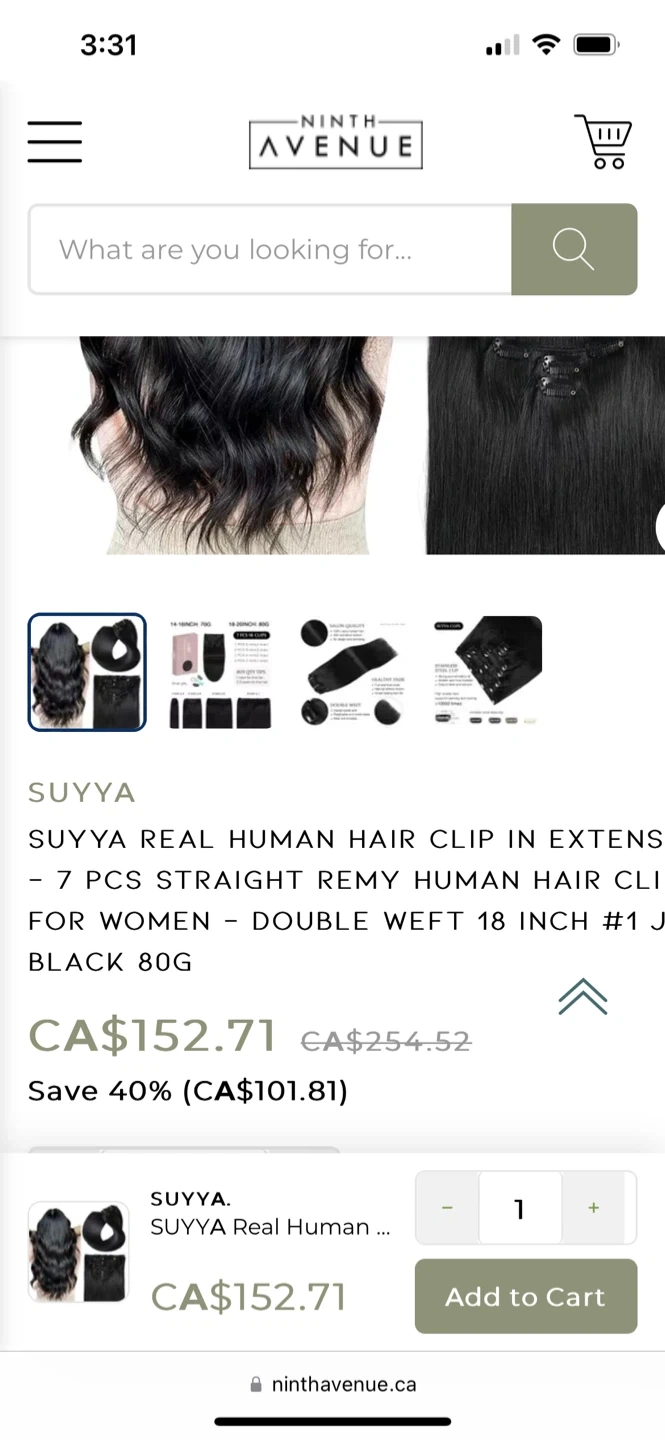Image resolution: width=665 pixels, height=1440 pixels.
Task: Increase quantity with the plus button
Action: 594,1208
